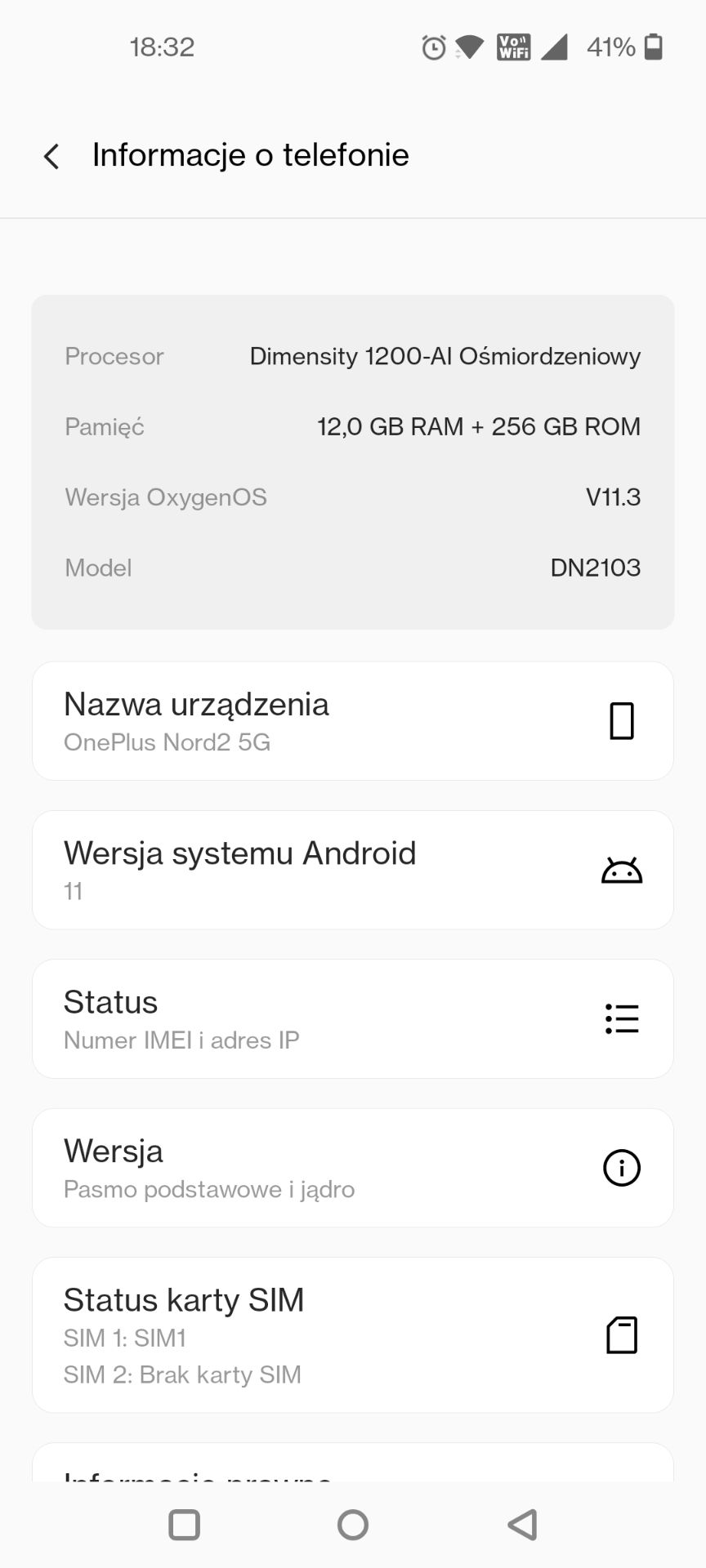Open recent apps from navigation bar

184,1525
